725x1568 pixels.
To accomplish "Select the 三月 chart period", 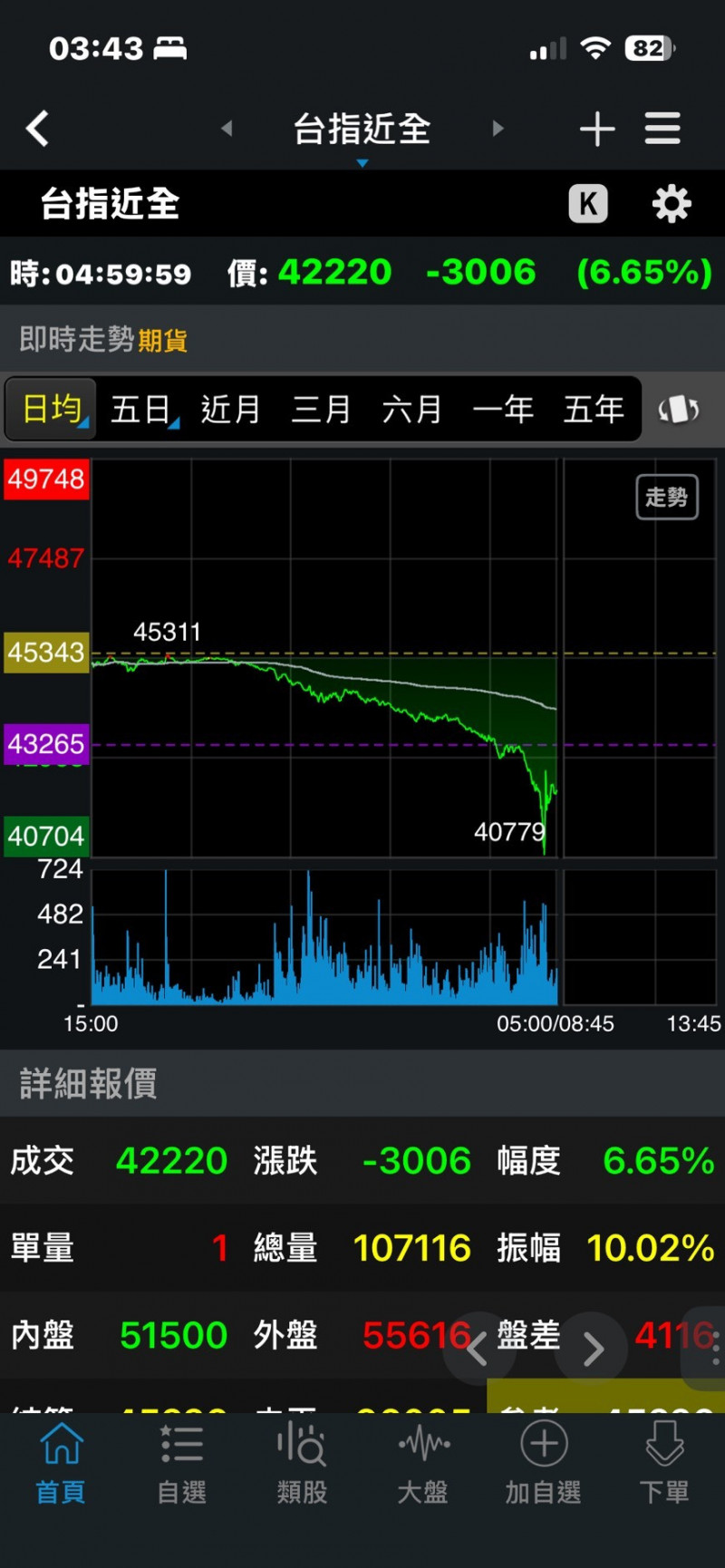I will point(321,410).
